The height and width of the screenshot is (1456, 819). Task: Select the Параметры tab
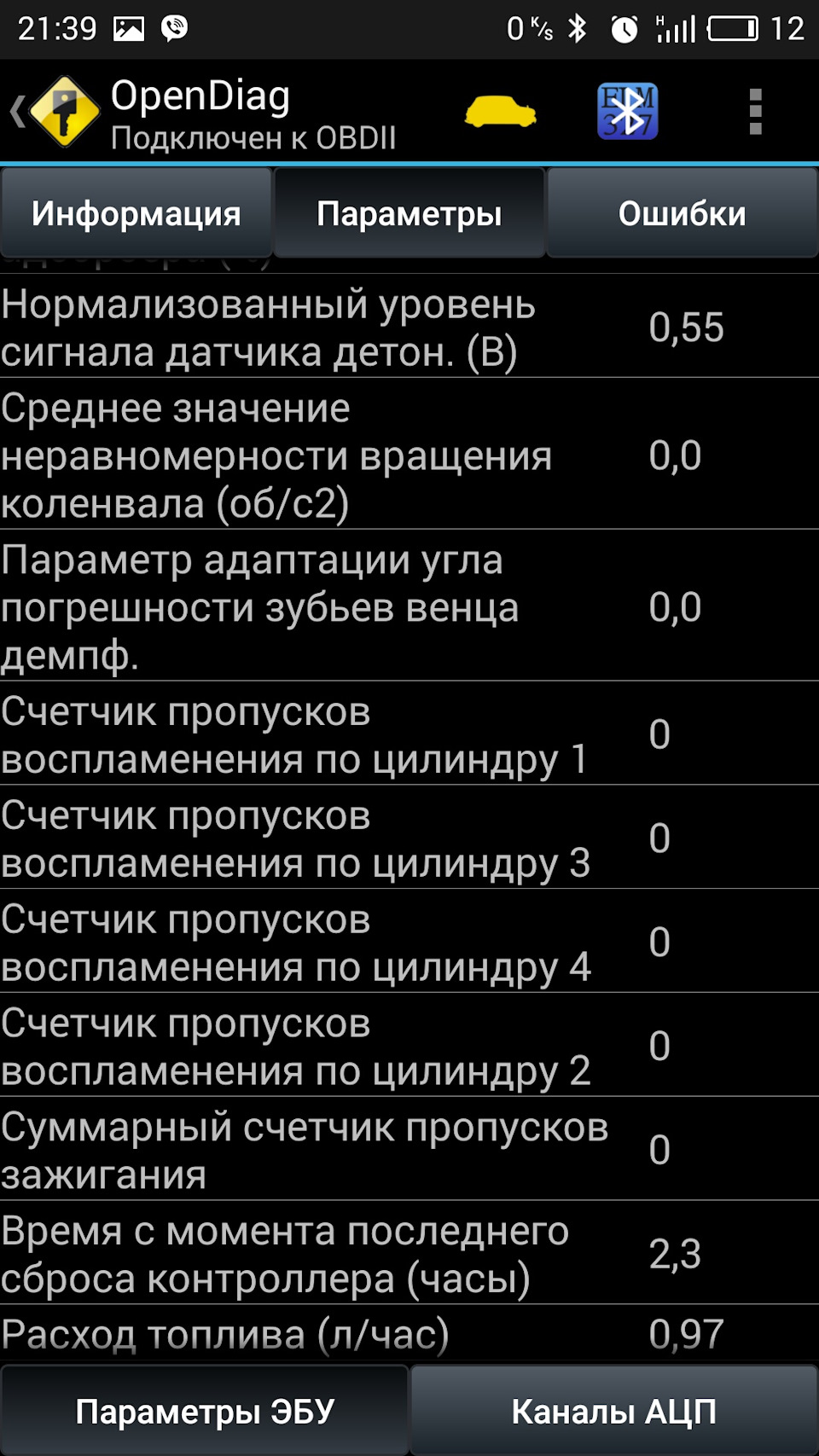pos(409,213)
